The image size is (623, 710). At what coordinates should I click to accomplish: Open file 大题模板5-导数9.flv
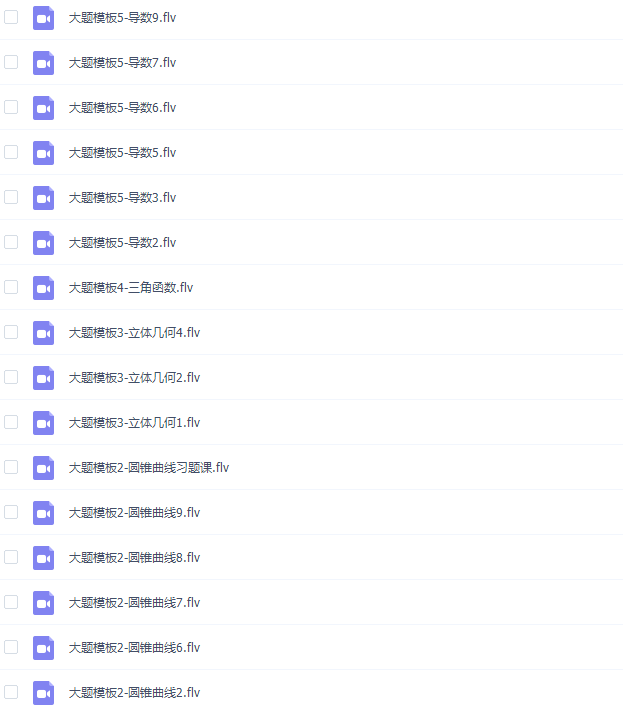tap(122, 17)
